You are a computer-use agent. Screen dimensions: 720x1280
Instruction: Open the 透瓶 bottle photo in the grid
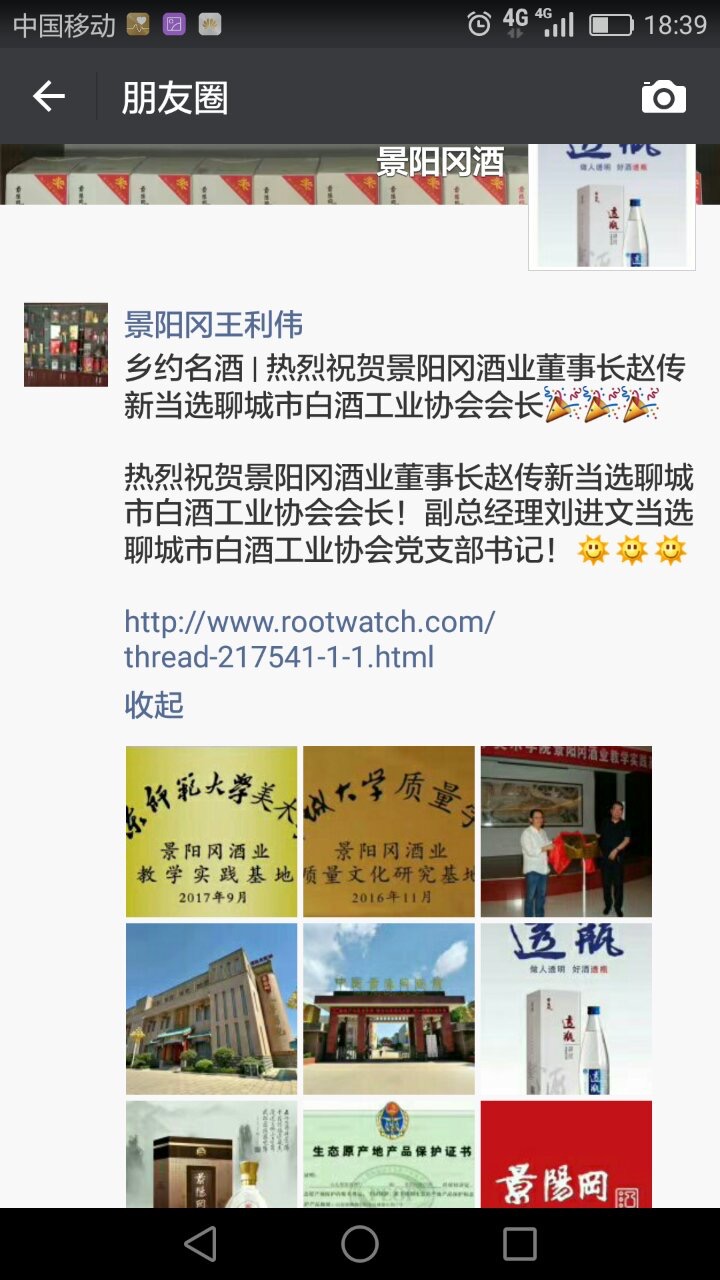pos(566,1008)
